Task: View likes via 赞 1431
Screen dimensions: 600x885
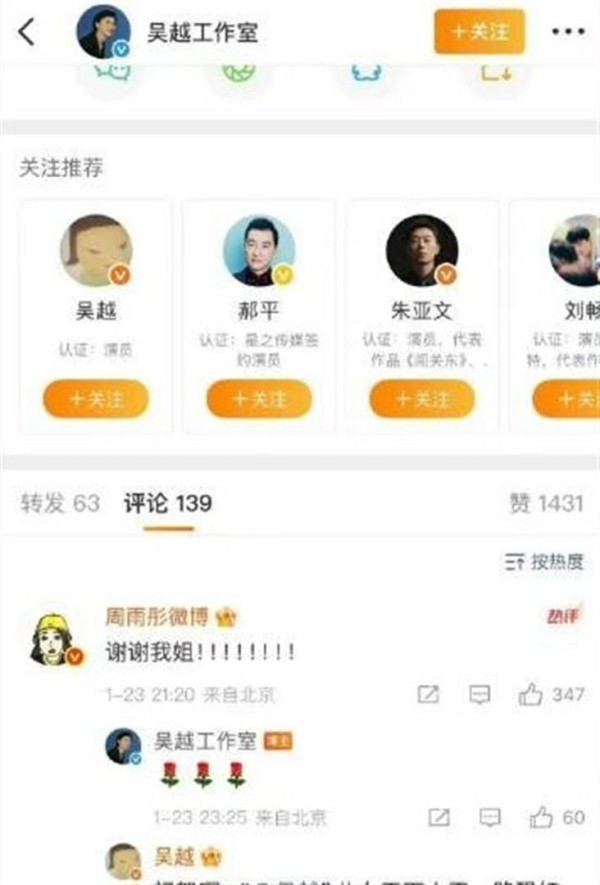Action: (545, 503)
